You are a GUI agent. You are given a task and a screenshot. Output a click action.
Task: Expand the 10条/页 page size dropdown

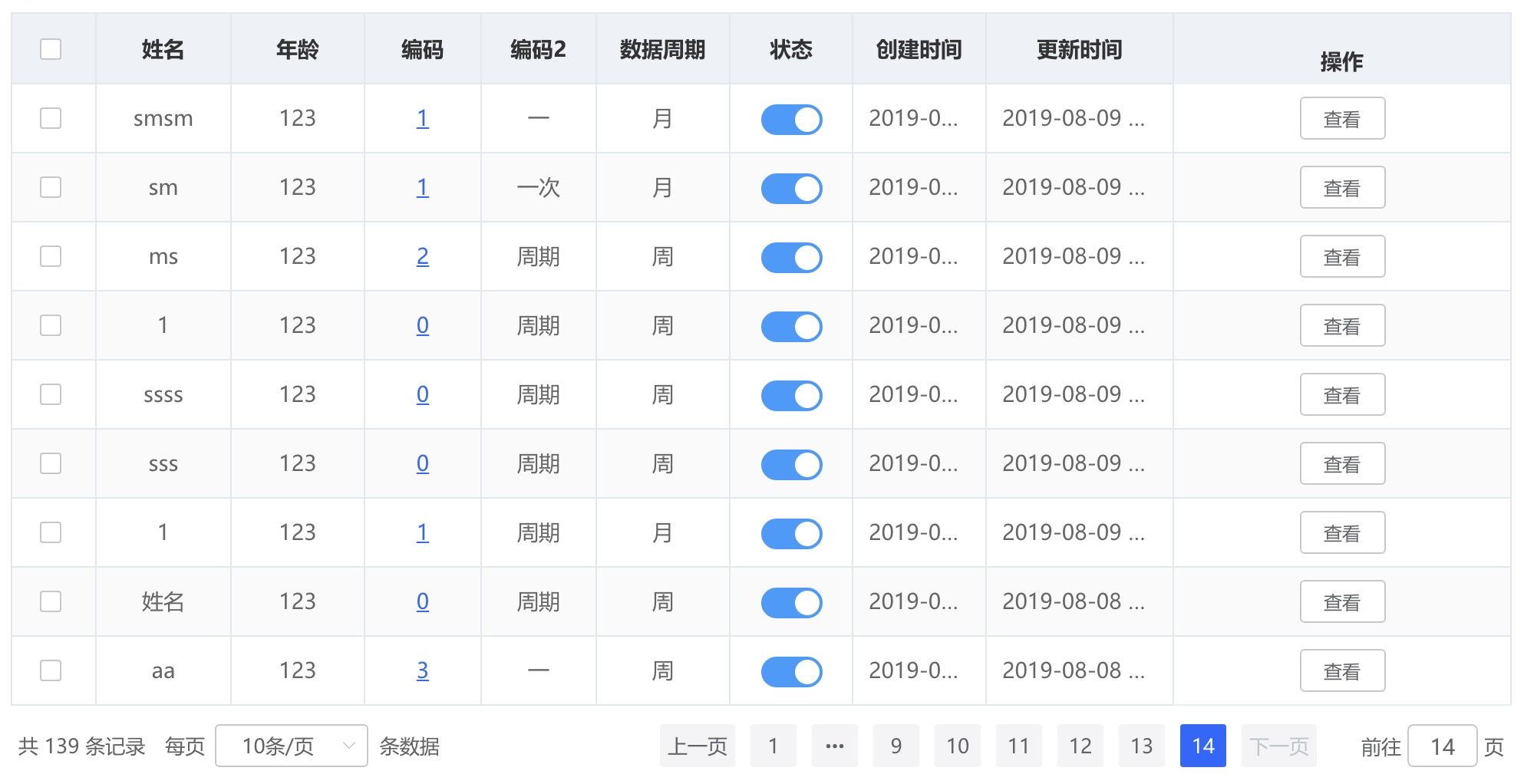coord(292,746)
